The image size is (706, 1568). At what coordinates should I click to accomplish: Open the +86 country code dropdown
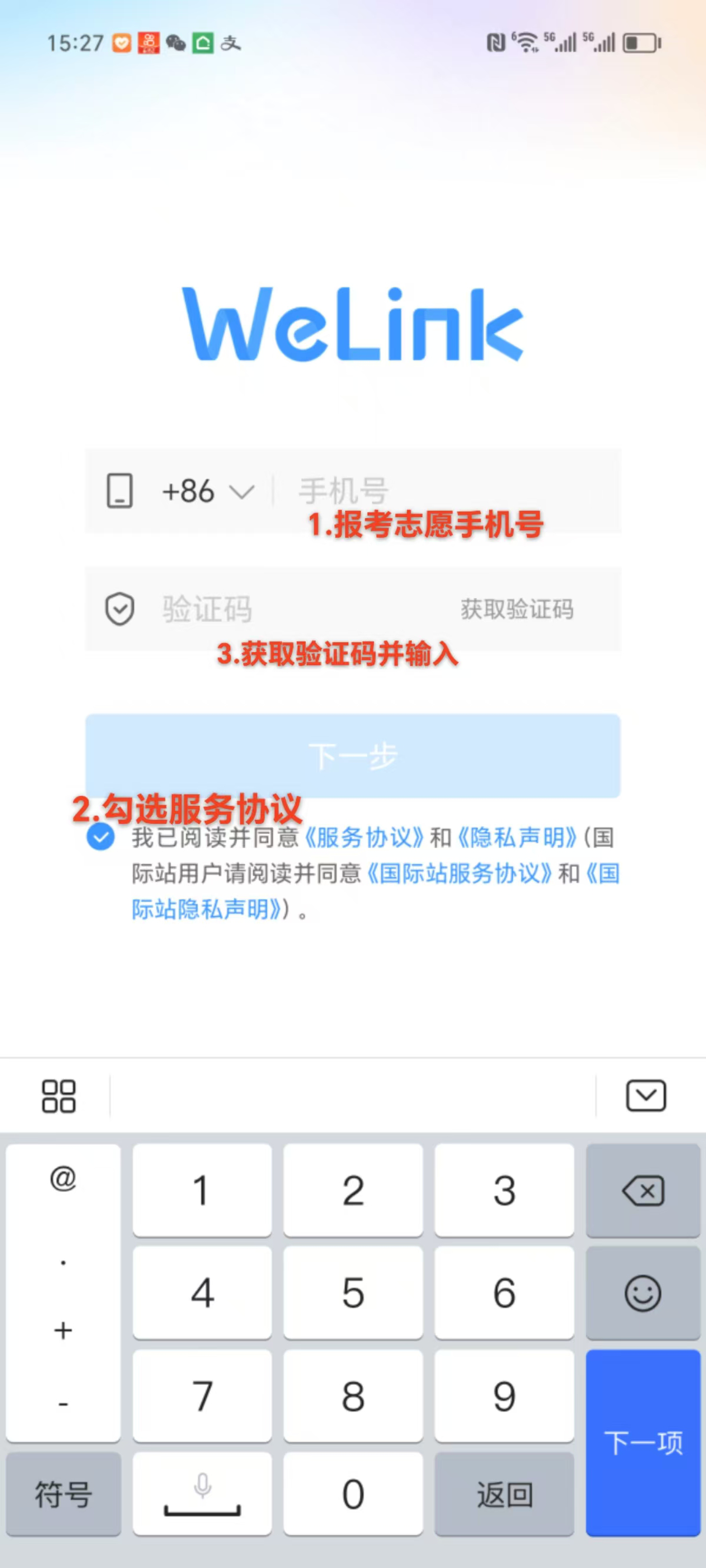click(x=207, y=491)
